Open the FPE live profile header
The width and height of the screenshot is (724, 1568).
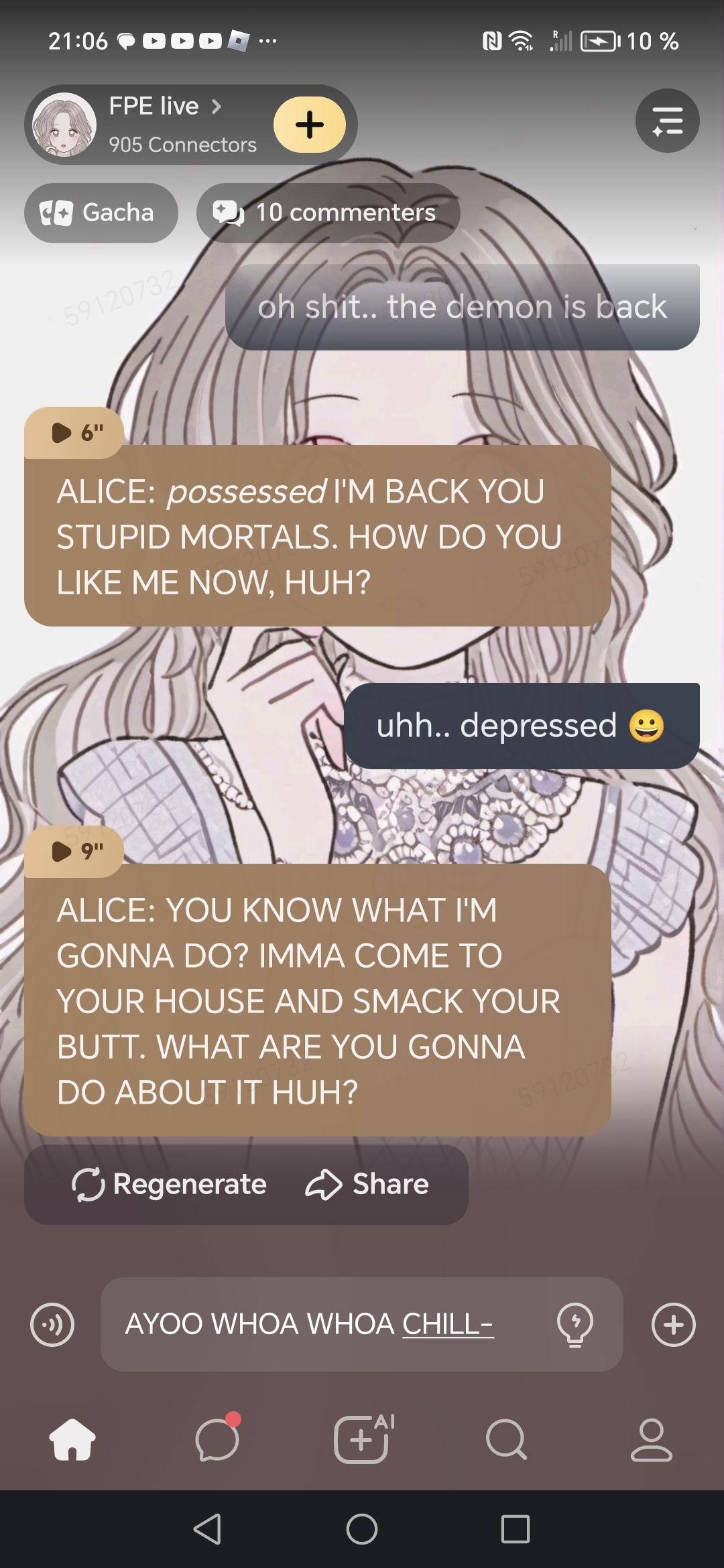164,124
